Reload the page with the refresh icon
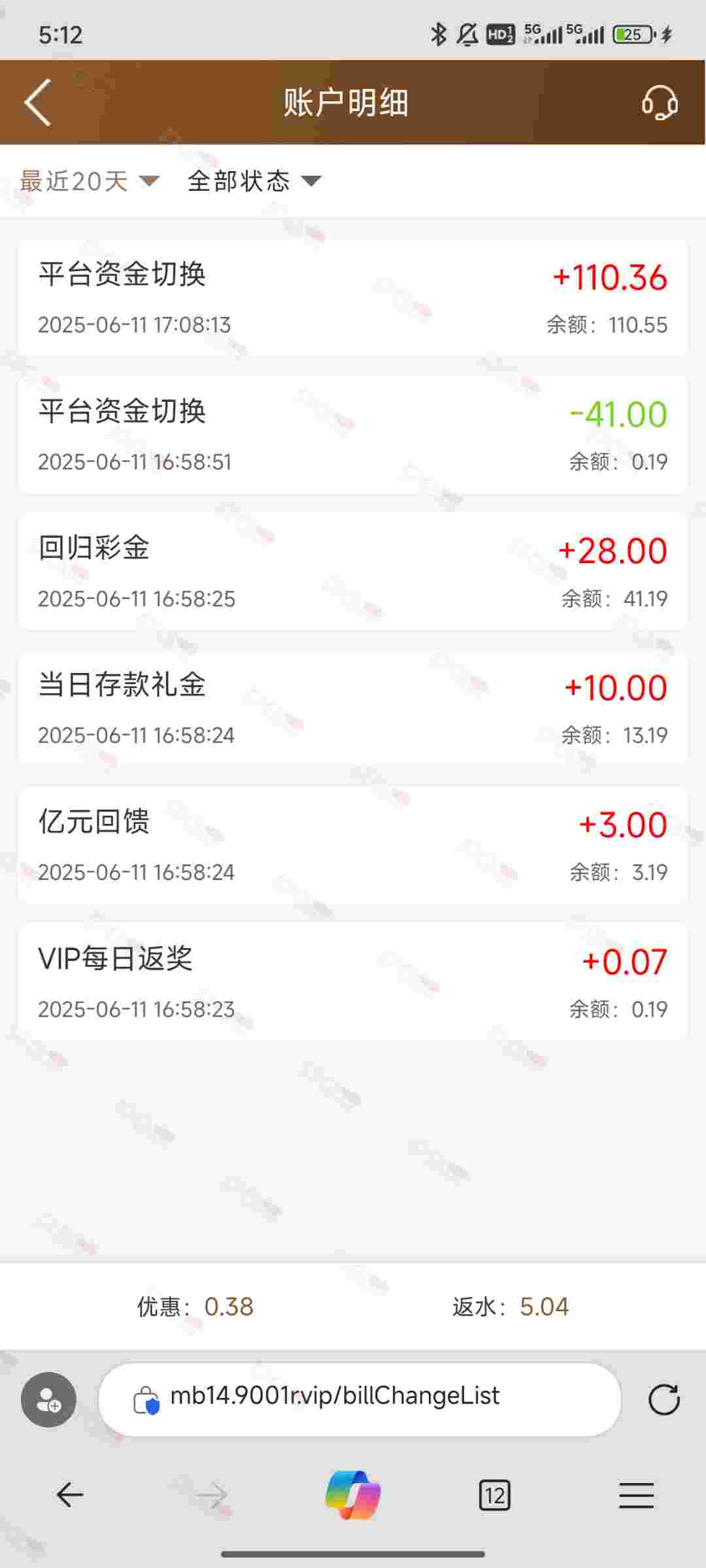This screenshot has height=1568, width=706. pos(664,1399)
